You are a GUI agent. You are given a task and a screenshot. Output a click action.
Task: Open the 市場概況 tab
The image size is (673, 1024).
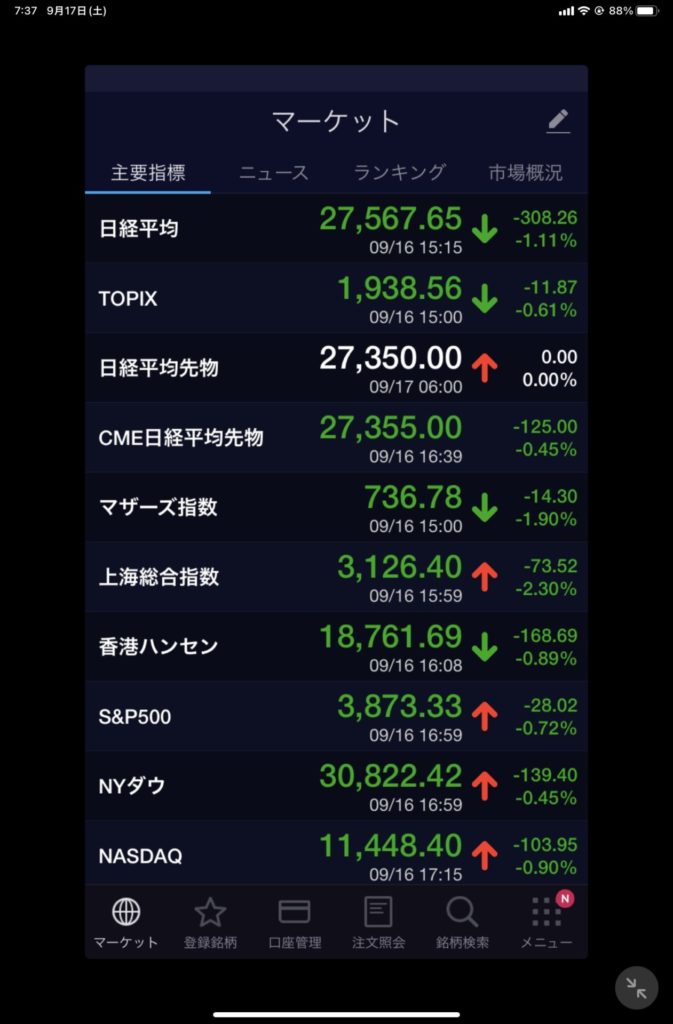click(x=525, y=173)
